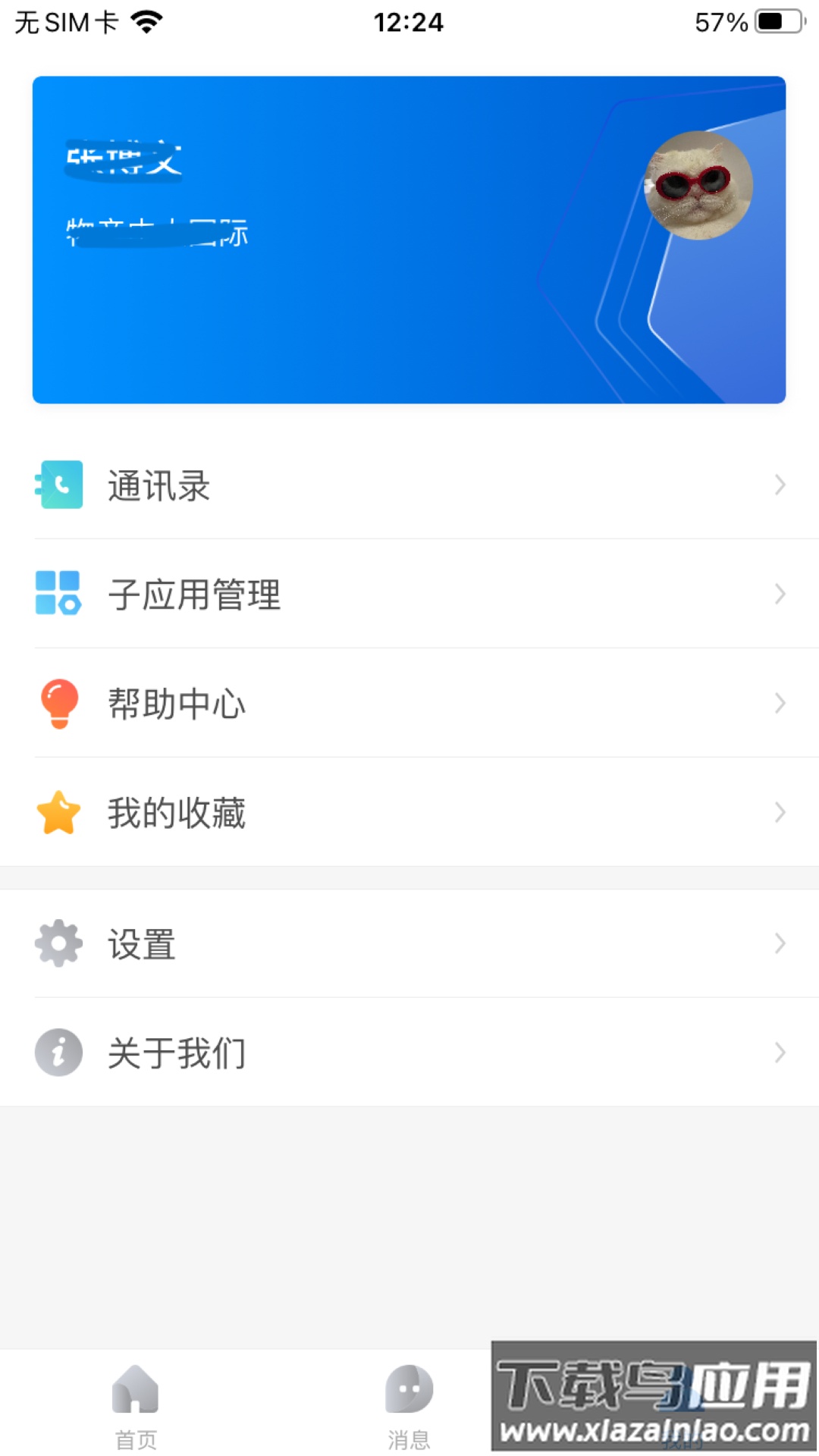The height and width of the screenshot is (1456, 819).
Task: Open the info icon next to 关于我们
Action: (x=59, y=1053)
